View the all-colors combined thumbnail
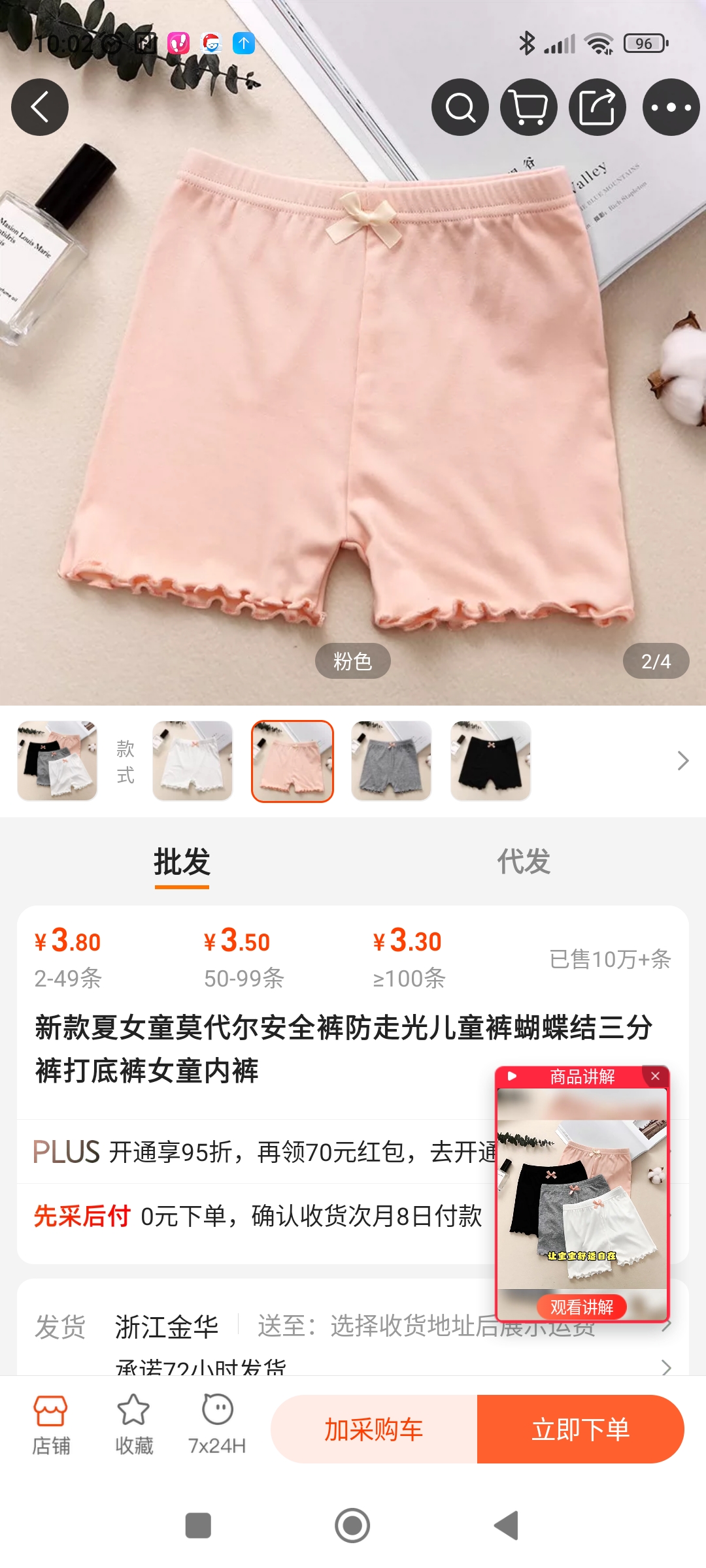The height and width of the screenshot is (1568, 706). pos(58,760)
